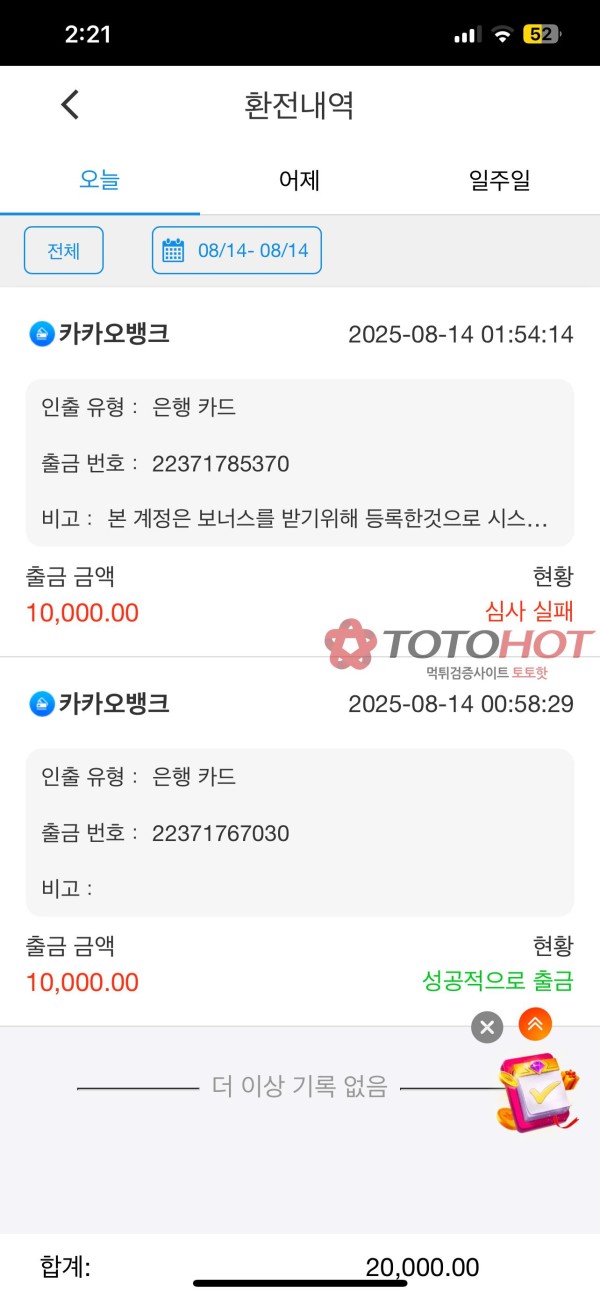Switch to the 일주일 tab
Image resolution: width=600 pixels, height=1298 pixels.
tap(499, 181)
